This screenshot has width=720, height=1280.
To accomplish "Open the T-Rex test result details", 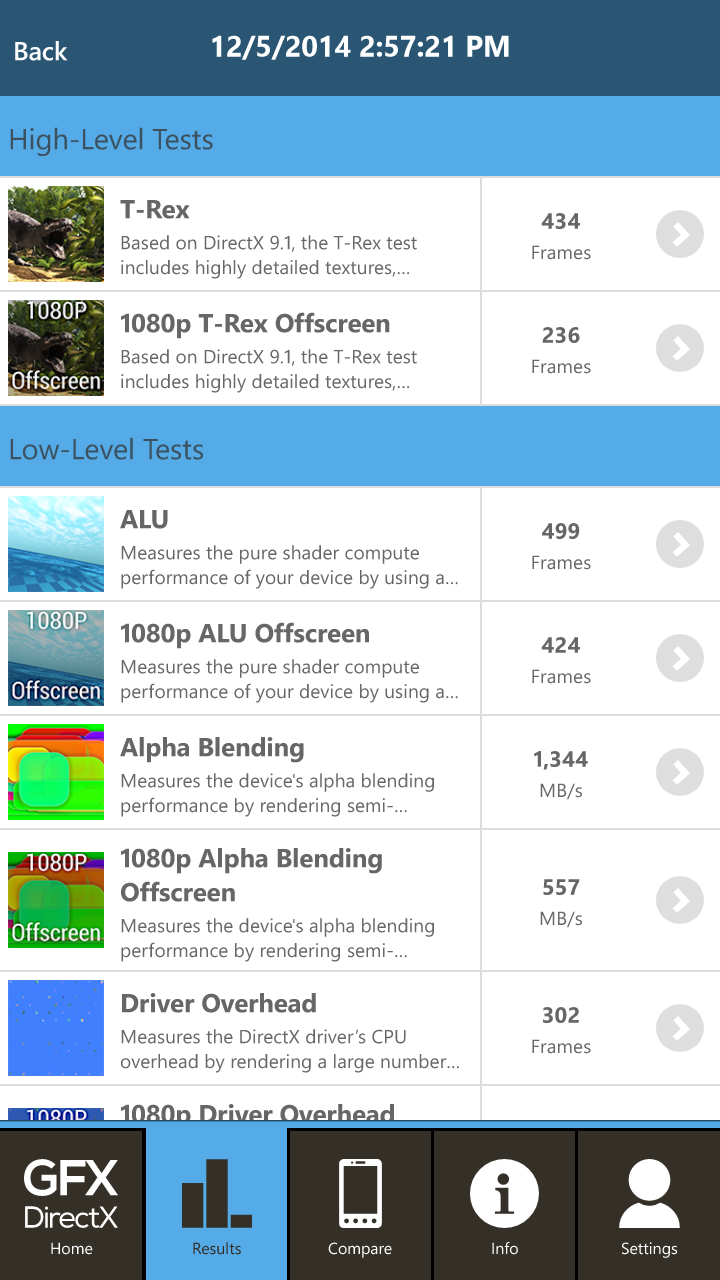I will point(360,234).
